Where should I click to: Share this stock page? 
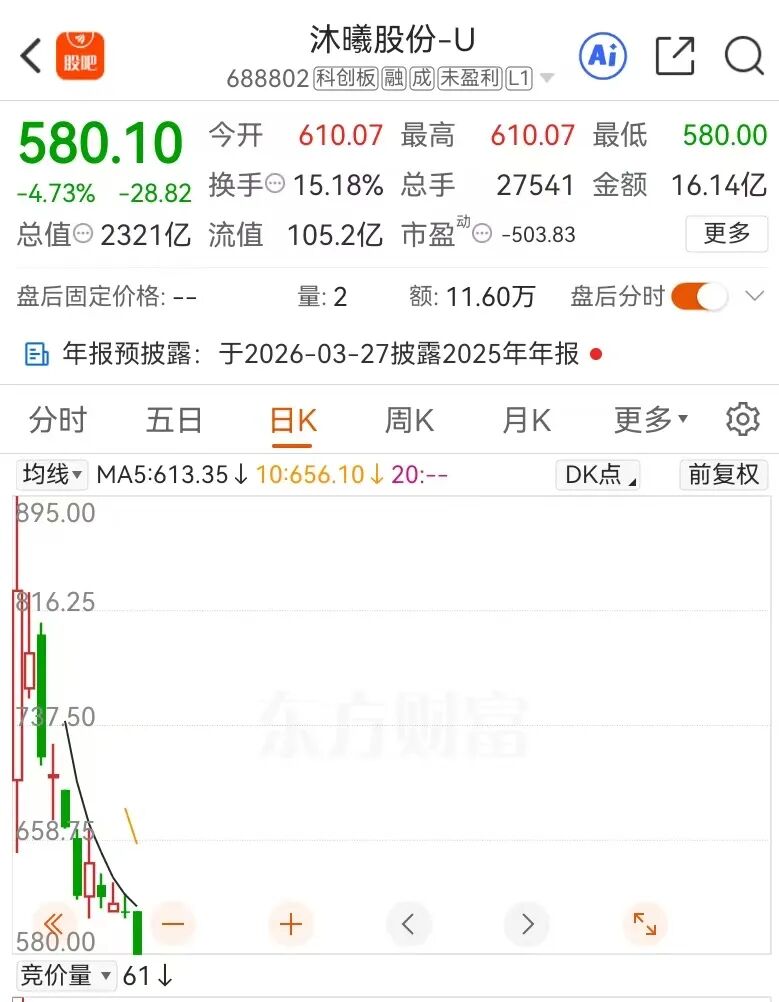point(675,56)
